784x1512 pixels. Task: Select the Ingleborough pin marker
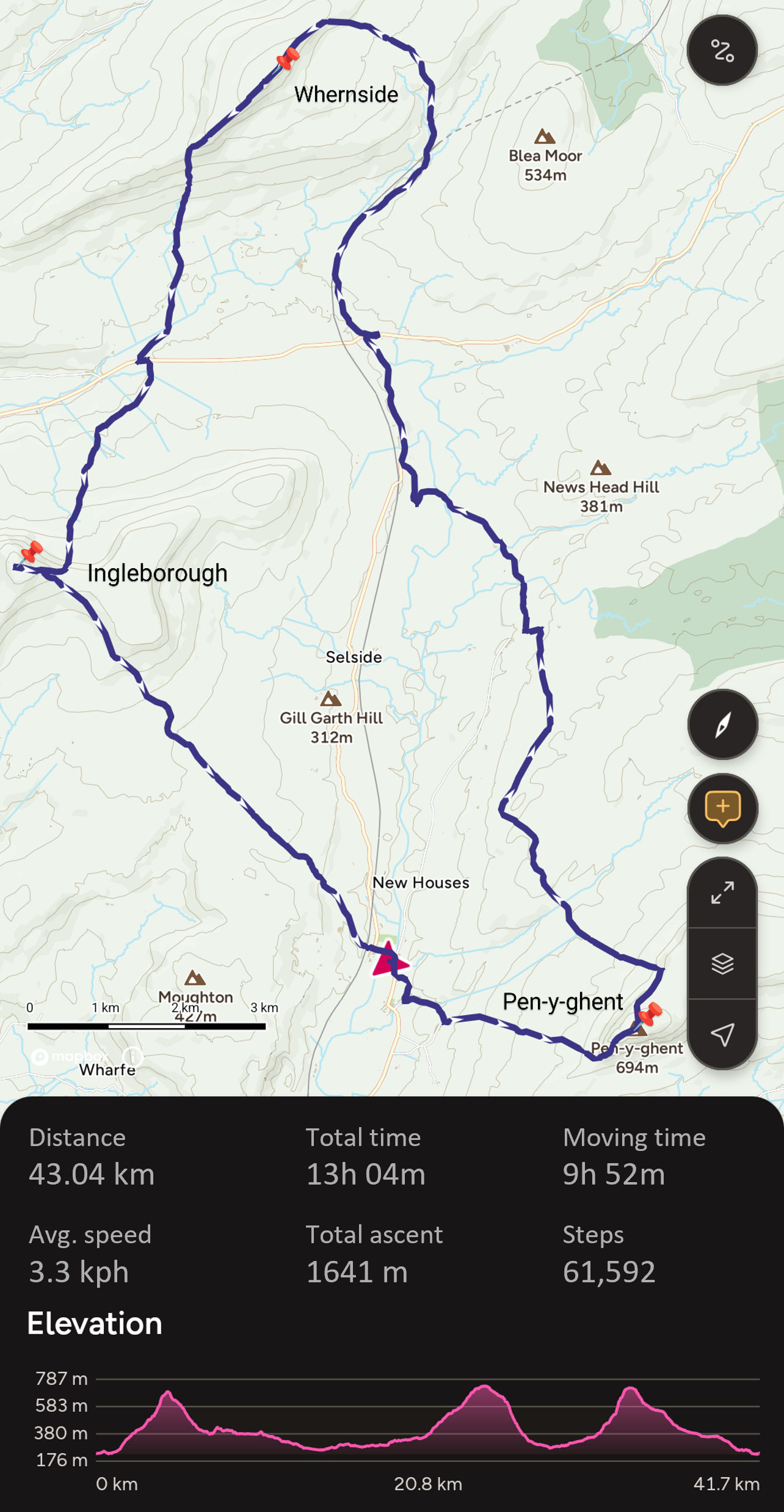31,552
